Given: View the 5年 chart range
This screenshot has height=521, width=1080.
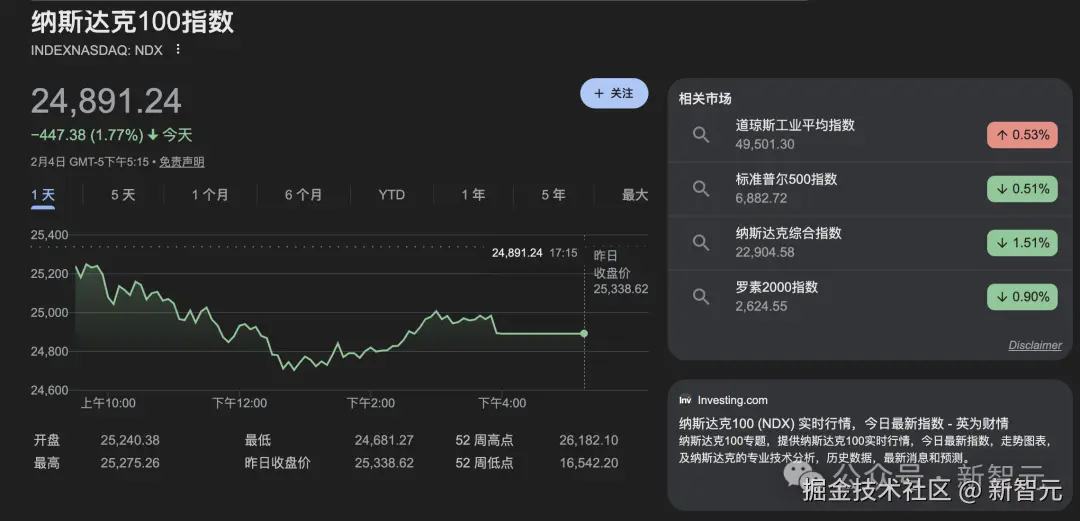Looking at the screenshot, I should coord(553,195).
